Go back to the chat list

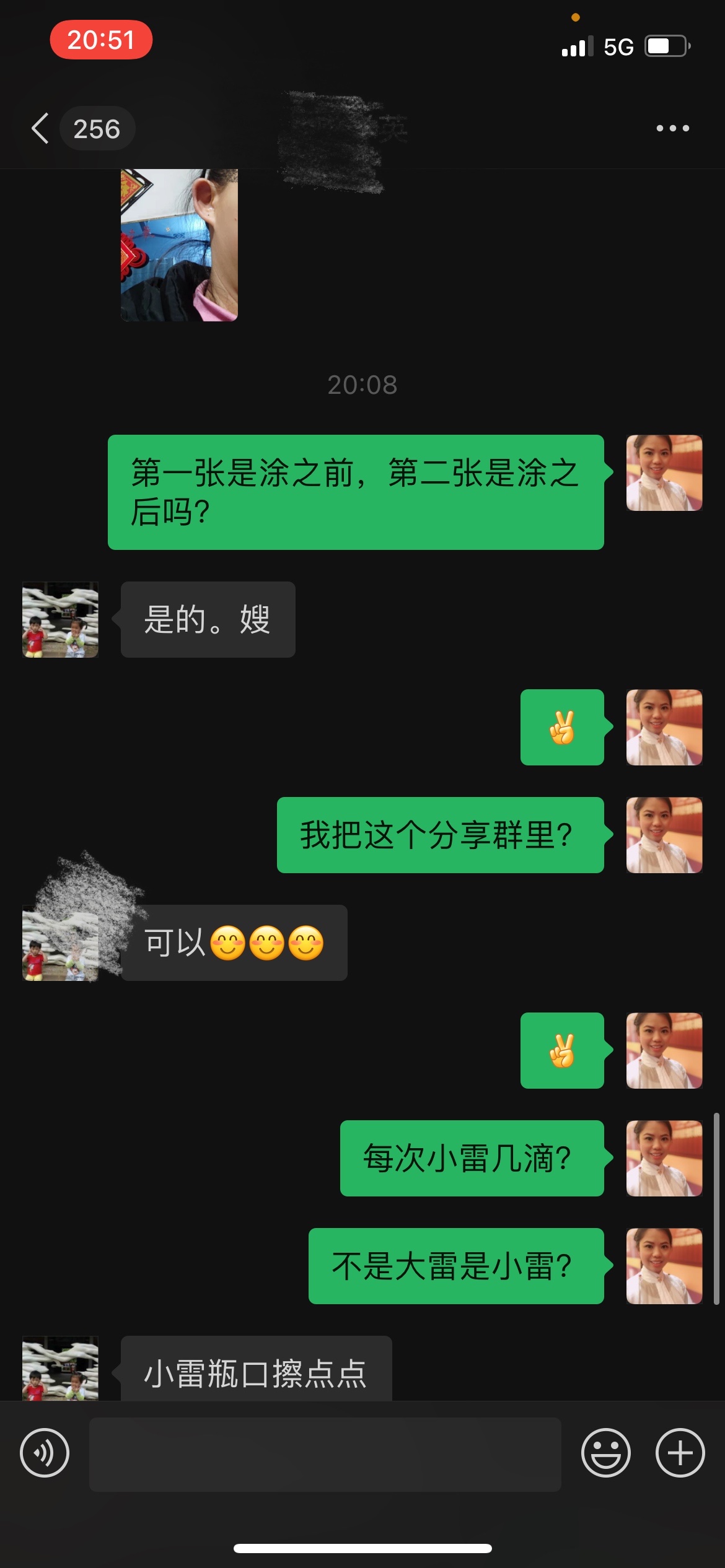click(x=41, y=128)
